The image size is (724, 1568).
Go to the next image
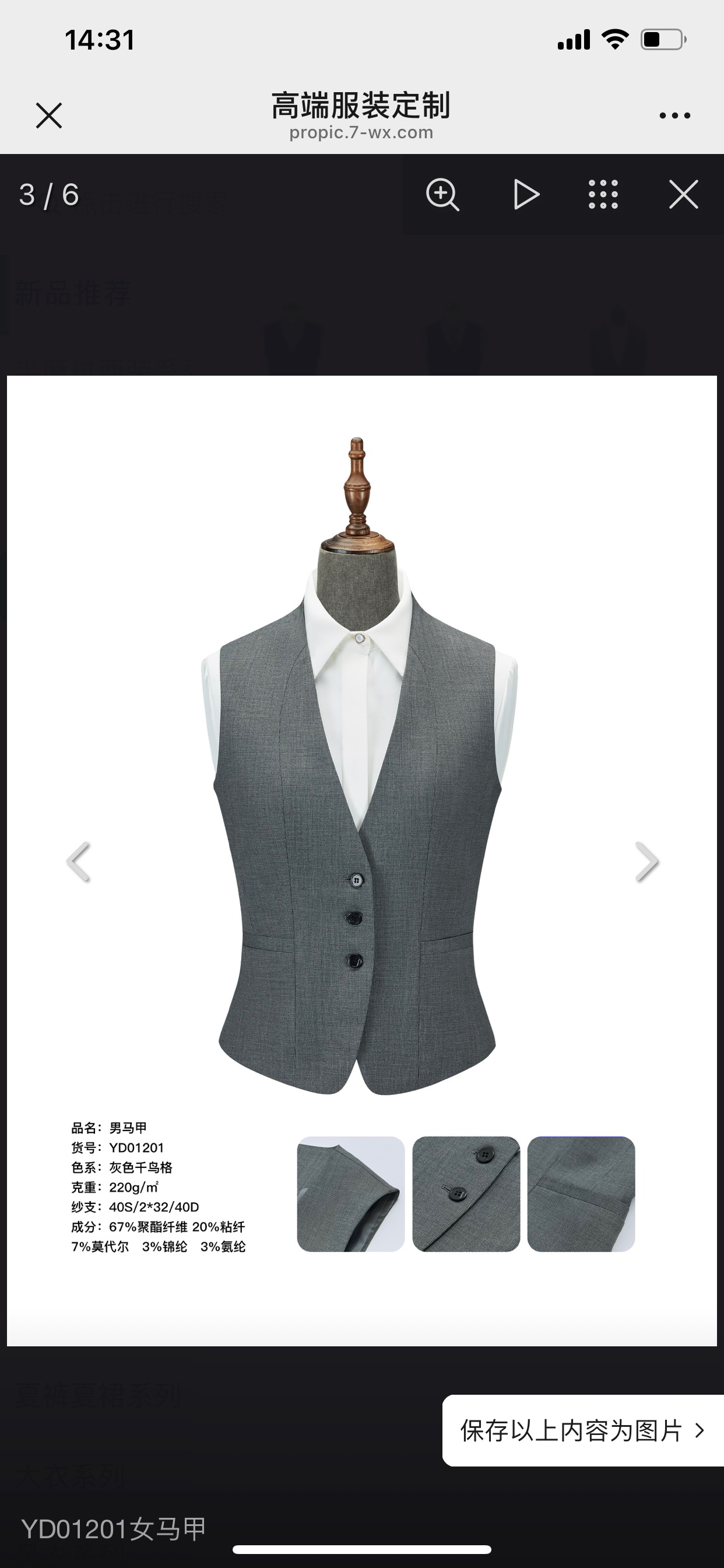click(x=646, y=862)
